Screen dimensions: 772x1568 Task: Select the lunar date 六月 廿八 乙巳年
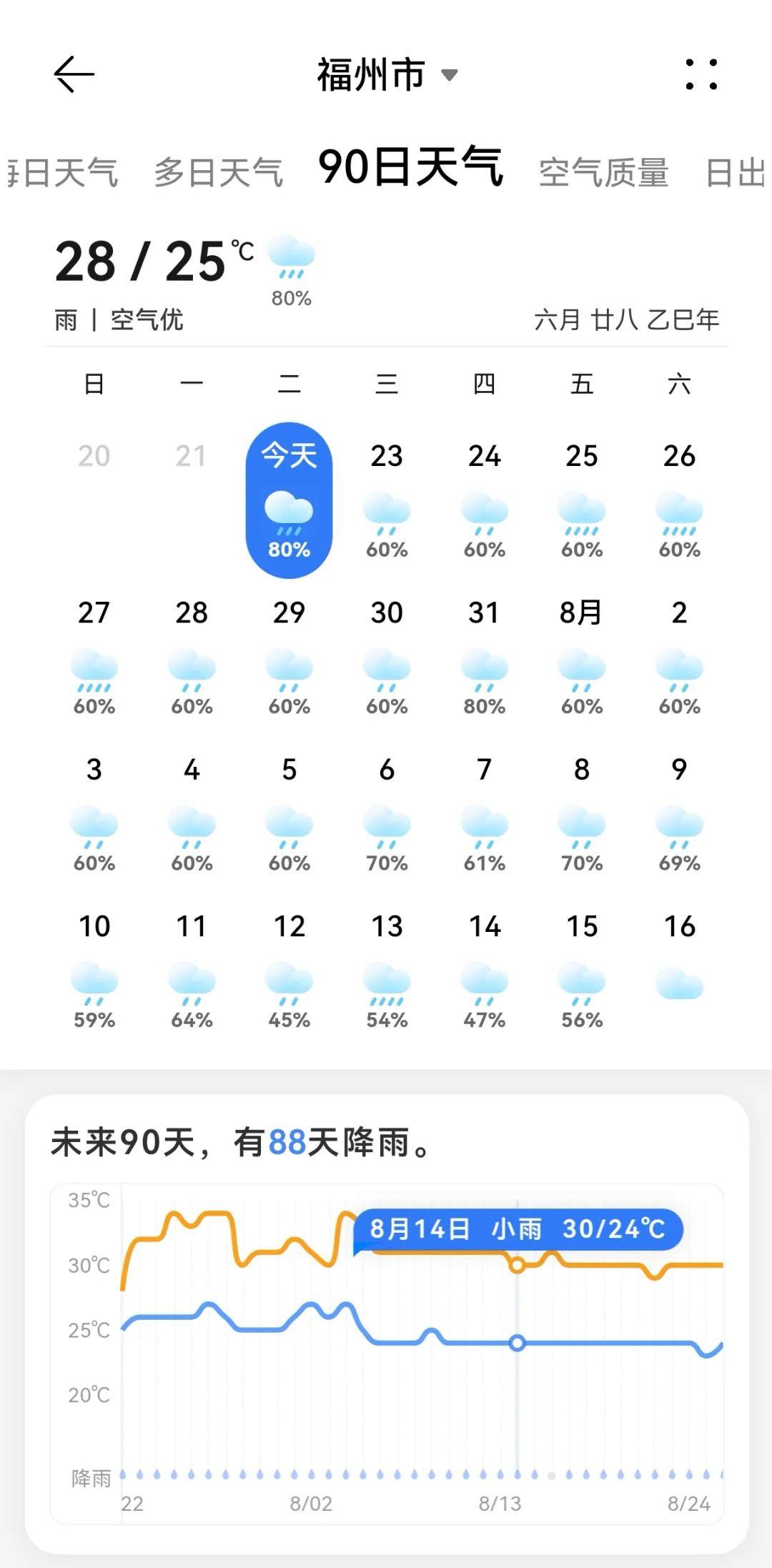coord(628,321)
